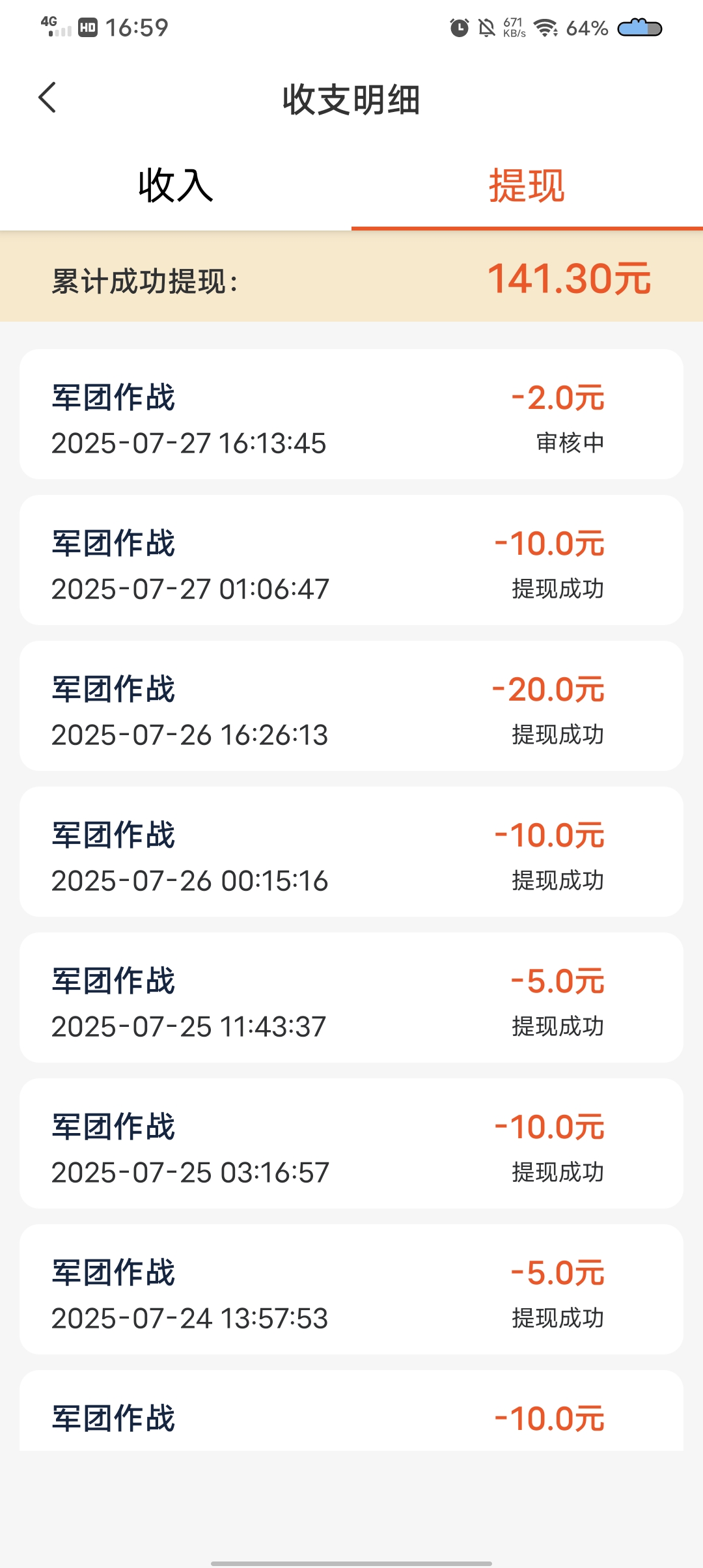Tap the alarm clock status icon
The image size is (703, 1568).
(457, 27)
